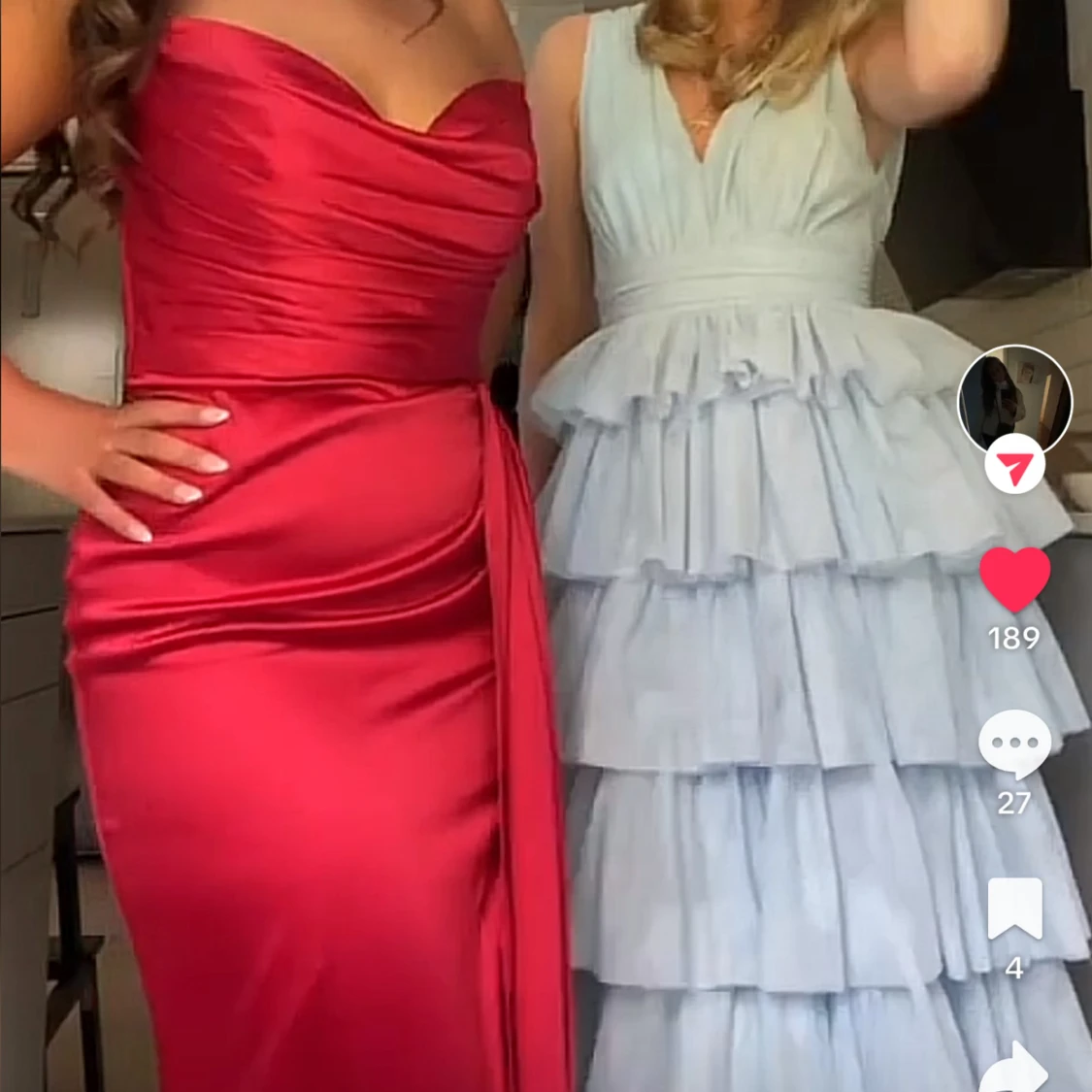Share this video with the arrow
Image resolution: width=1092 pixels, height=1092 pixels.
[1014, 1068]
